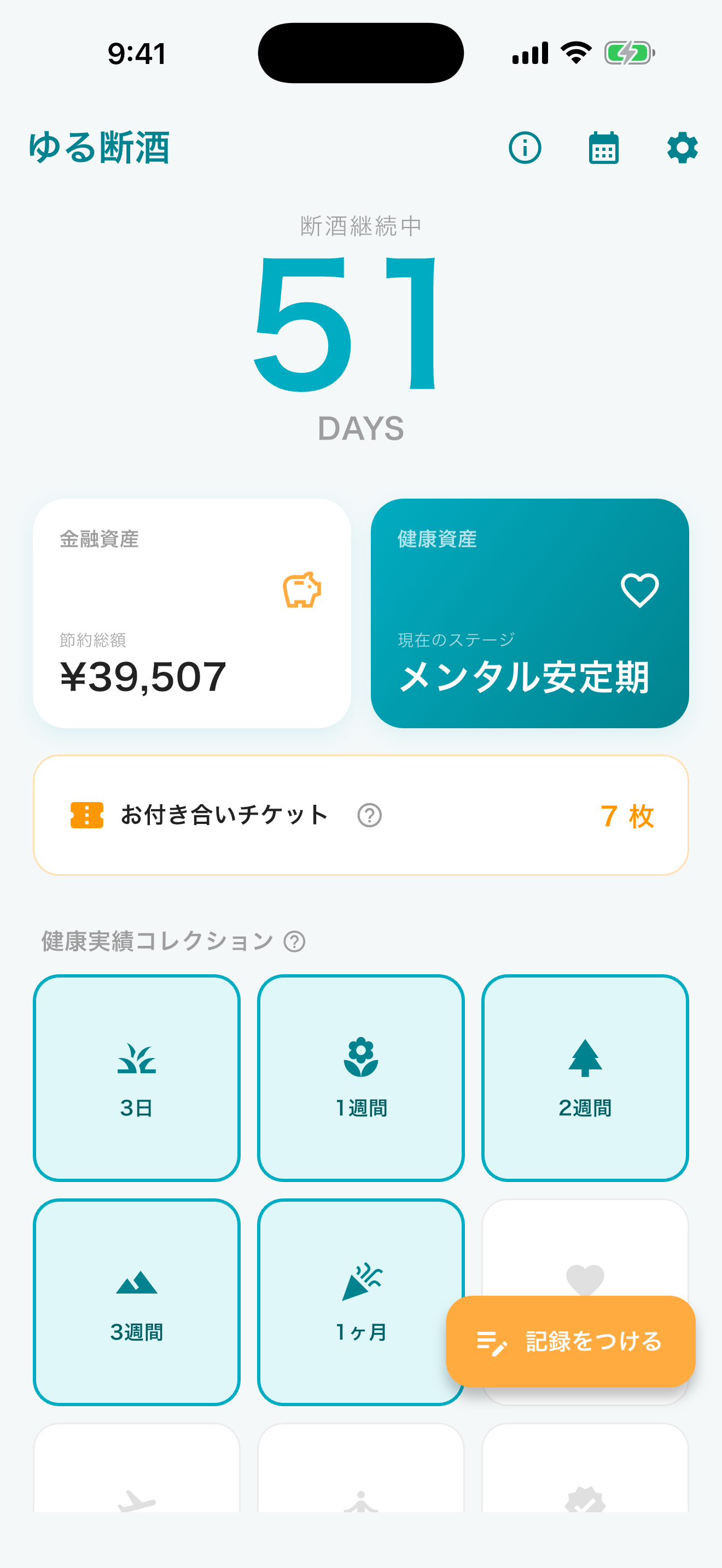Open settings with the gear icon
The image size is (722, 1568).
[x=682, y=148]
